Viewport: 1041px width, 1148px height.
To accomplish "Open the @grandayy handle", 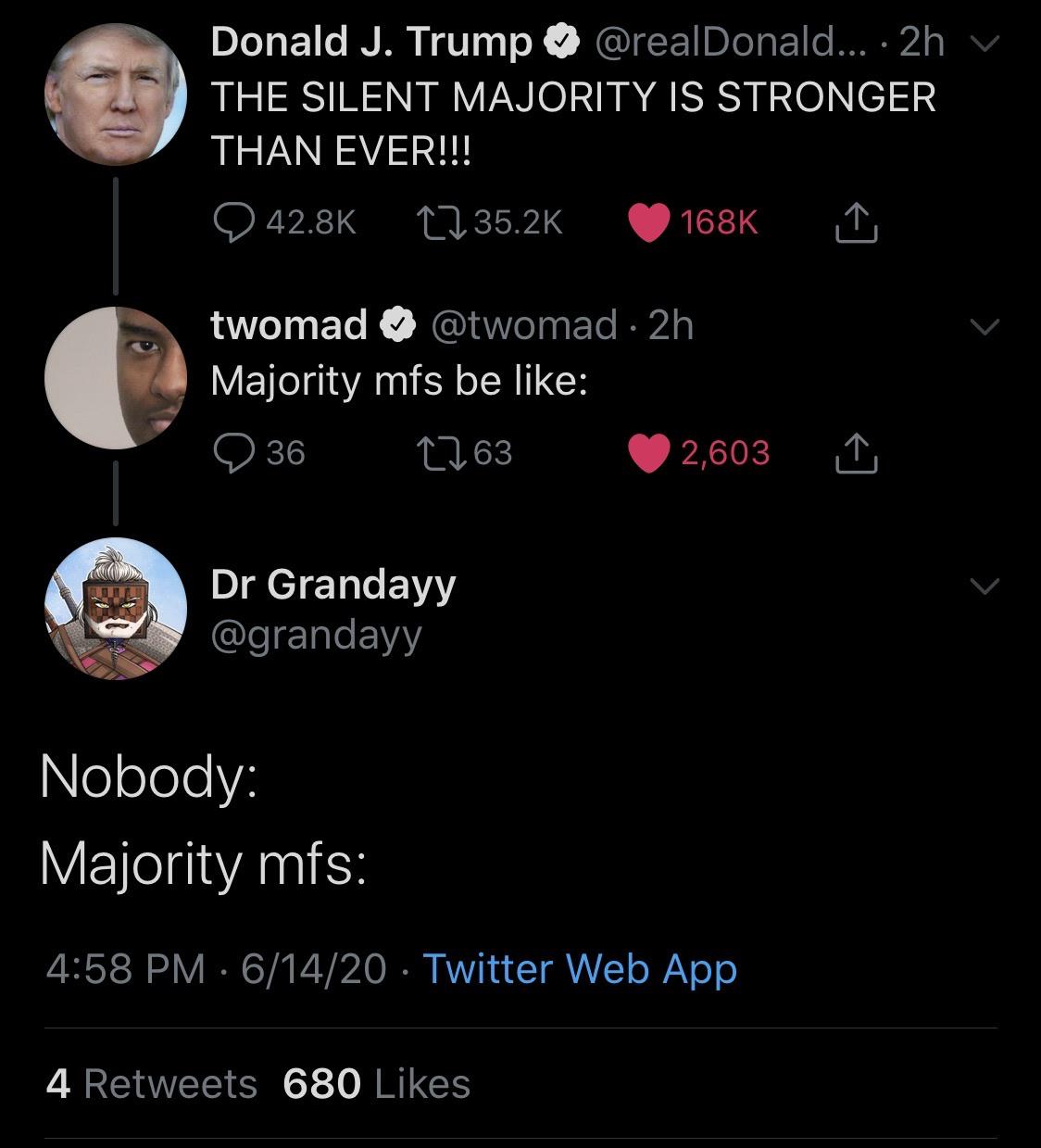I will click(317, 635).
